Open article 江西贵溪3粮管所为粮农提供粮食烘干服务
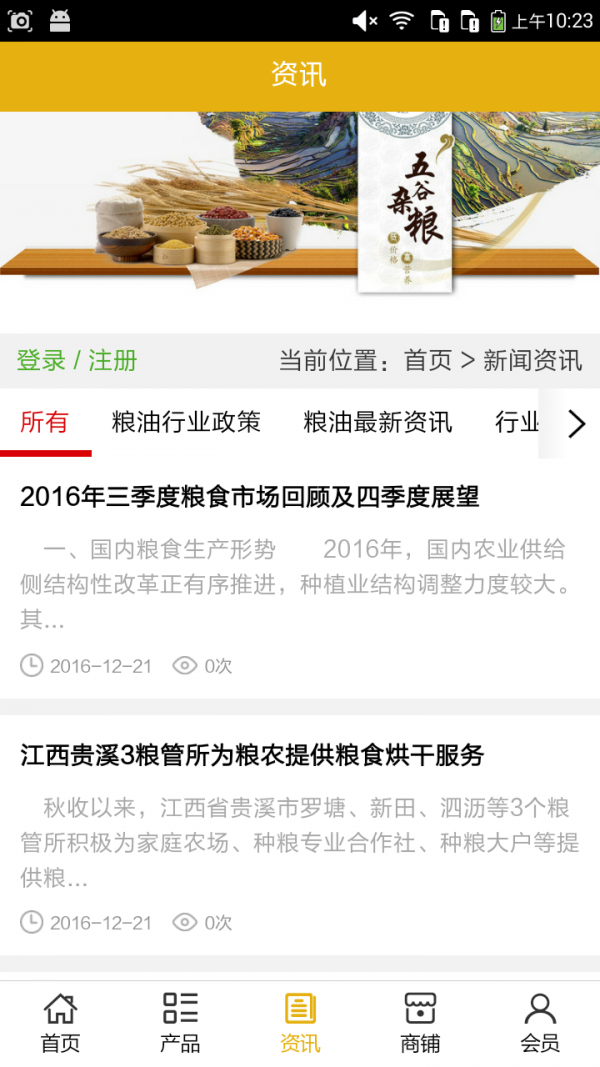The width and height of the screenshot is (600, 1067). coord(252,756)
